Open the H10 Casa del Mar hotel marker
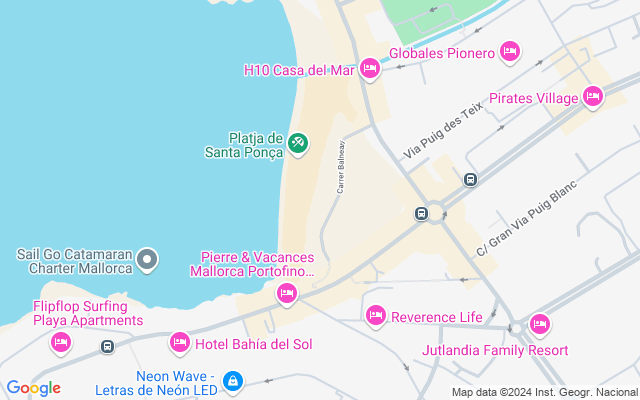Screen dimensions: 640x400 tap(369, 68)
